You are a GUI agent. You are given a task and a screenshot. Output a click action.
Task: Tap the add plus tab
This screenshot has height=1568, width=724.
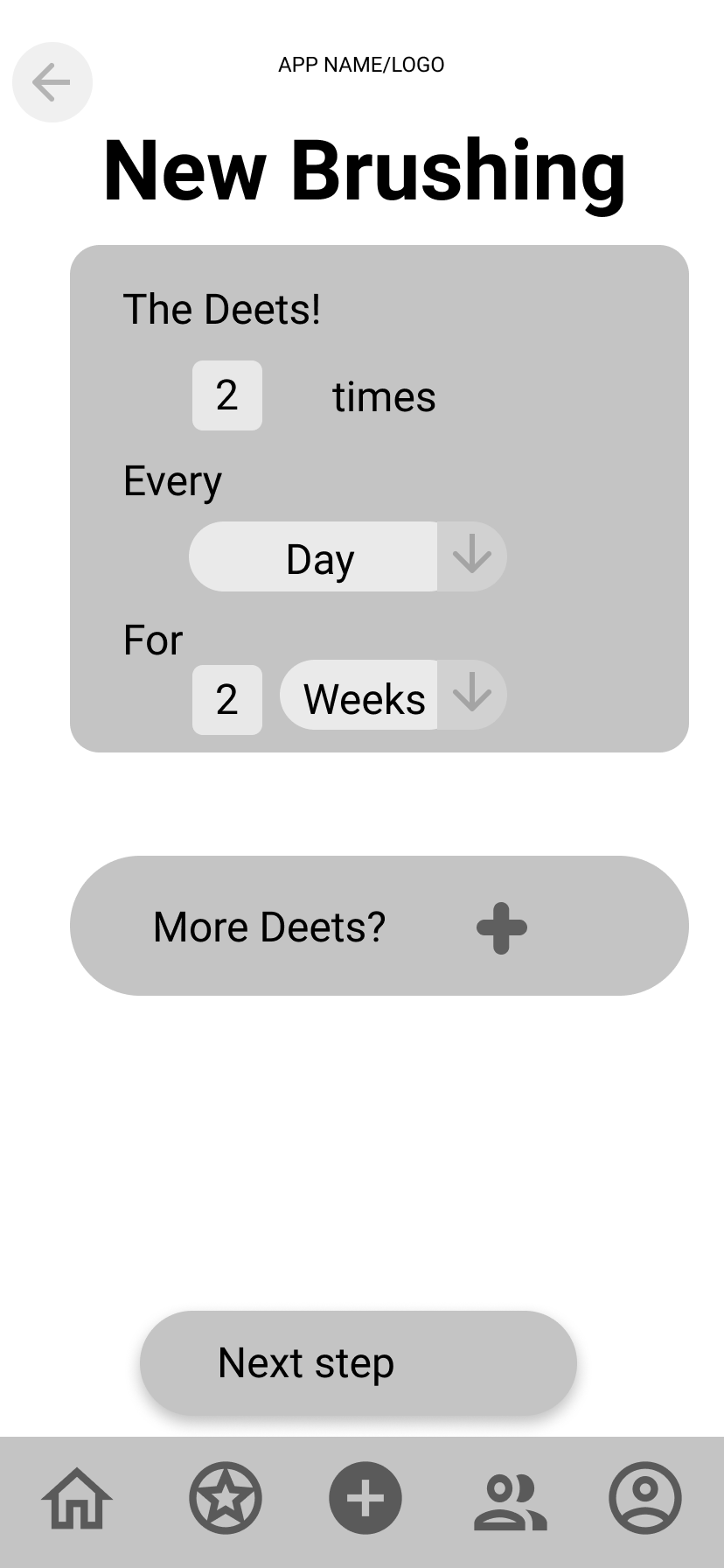[365, 1498]
